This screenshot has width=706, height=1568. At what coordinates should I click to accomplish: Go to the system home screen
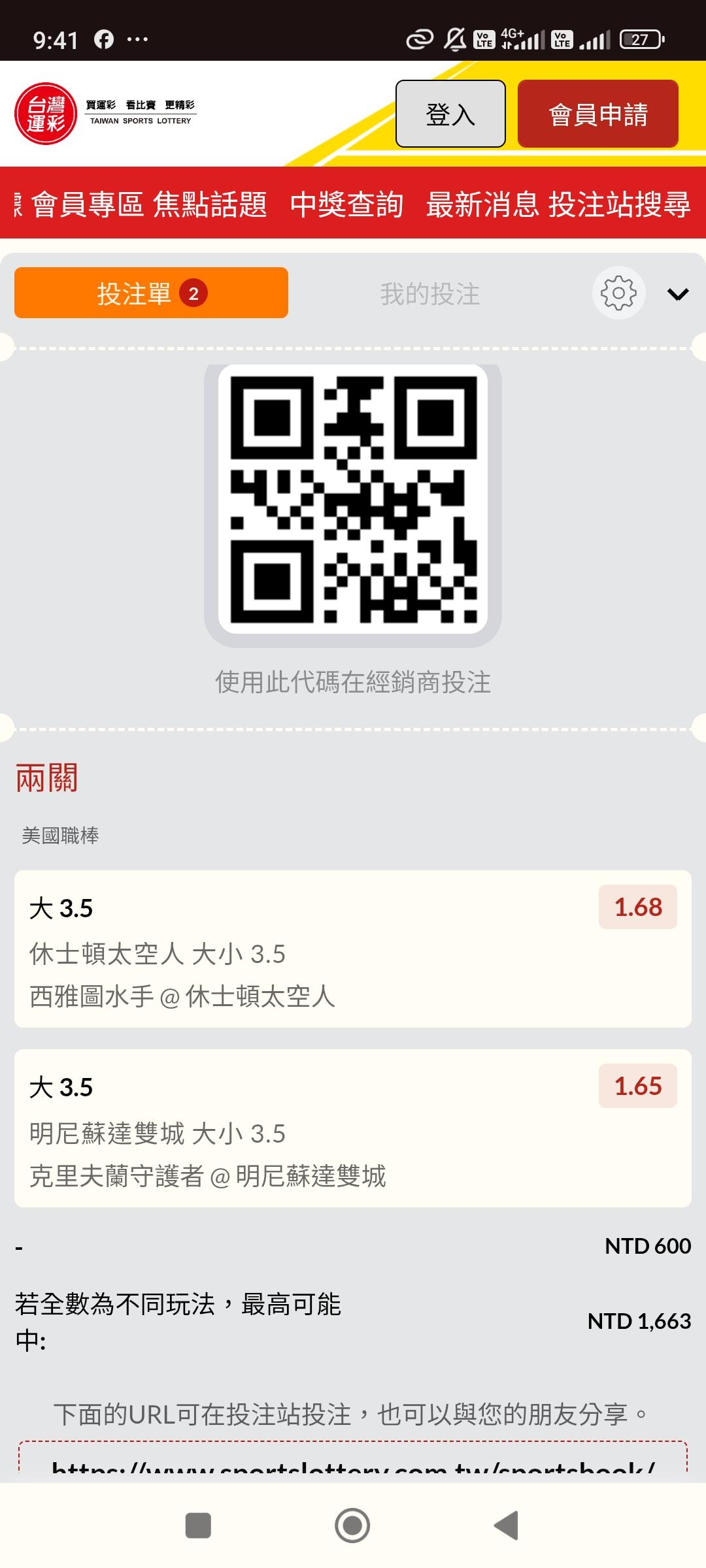(352, 1526)
